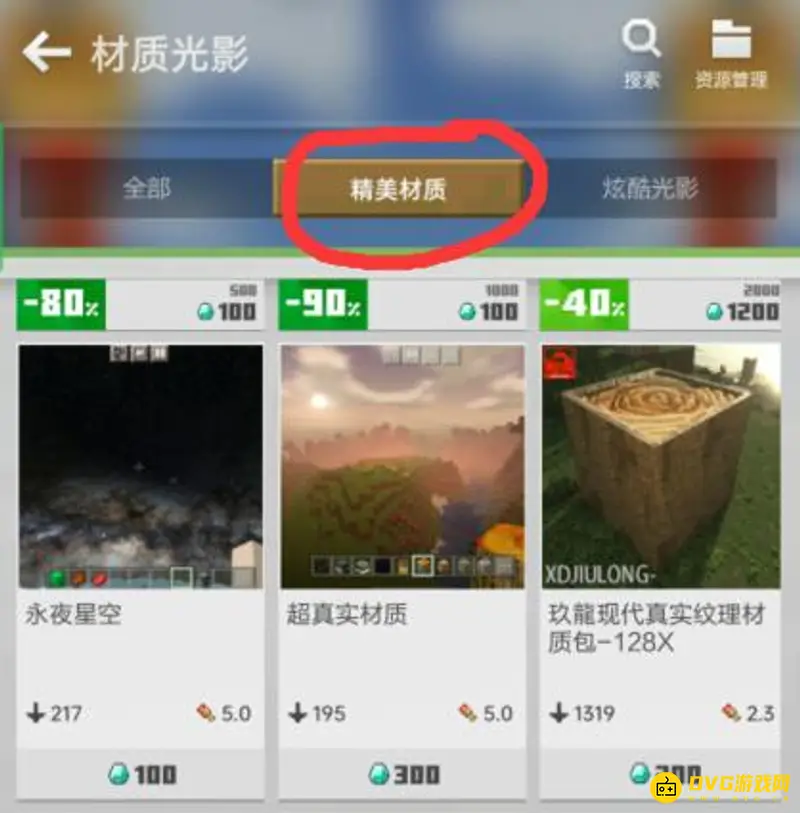Screen dimensions: 800x813
Task: Open 资源管理 resource manager
Action: coord(731,54)
